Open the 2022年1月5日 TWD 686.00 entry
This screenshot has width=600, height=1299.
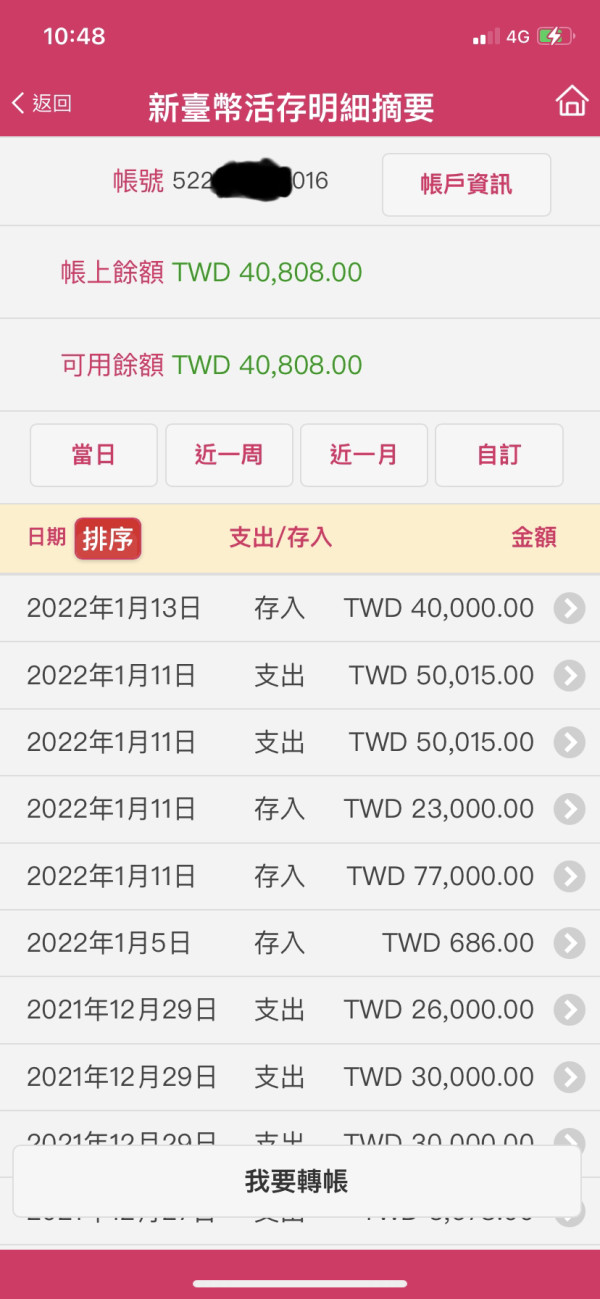300,943
